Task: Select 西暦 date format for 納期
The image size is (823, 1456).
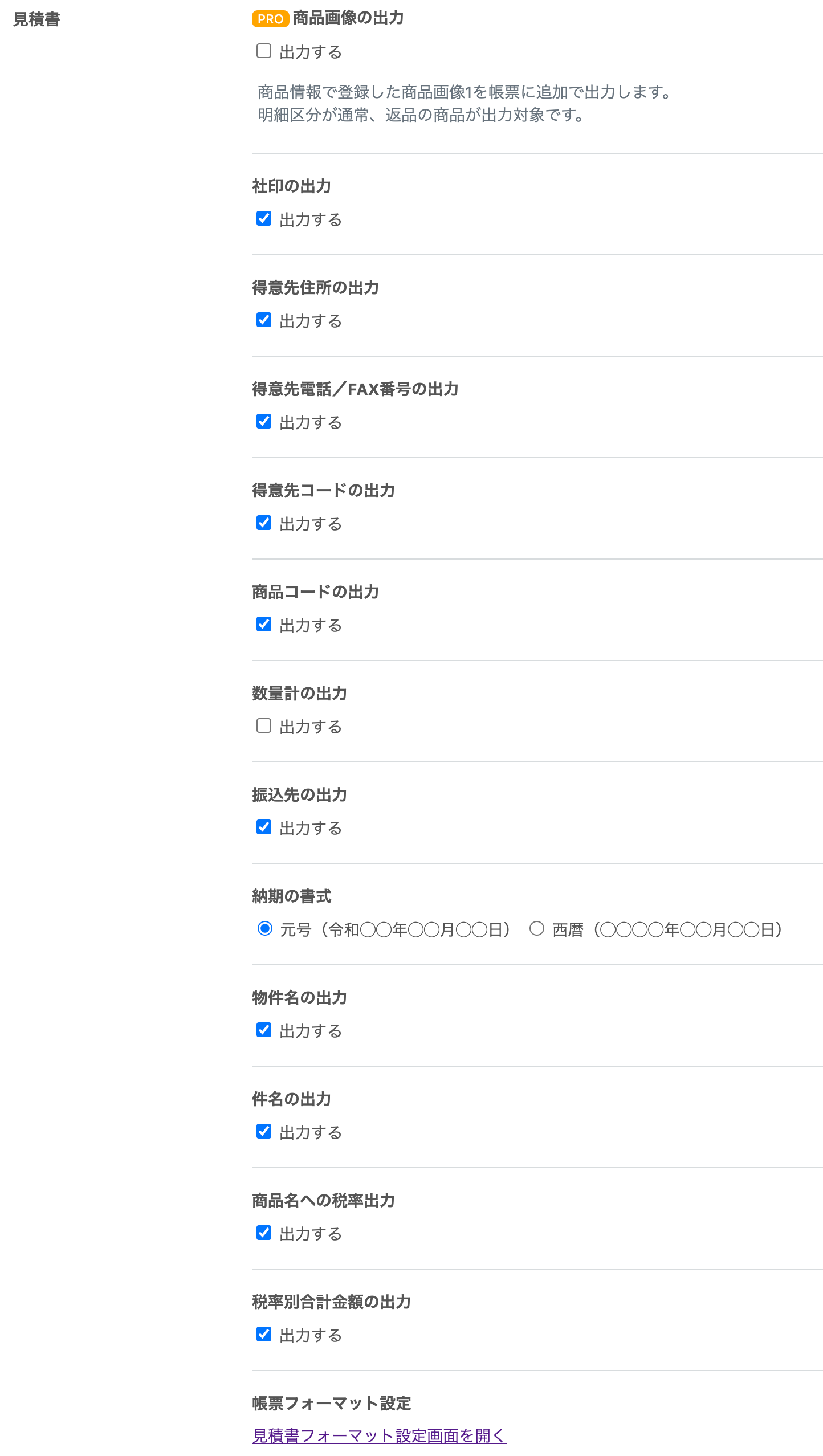Action: [537, 929]
